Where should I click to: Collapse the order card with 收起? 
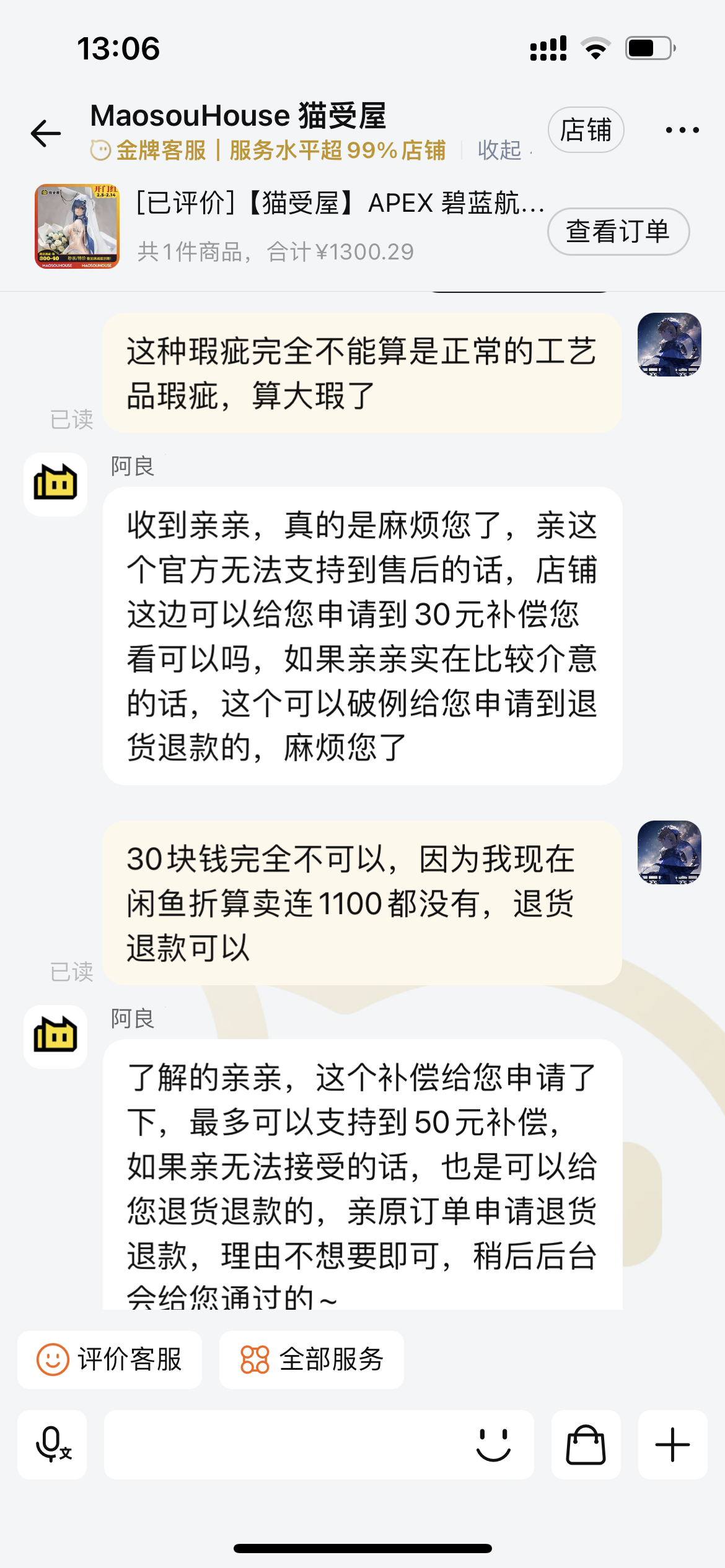(499, 150)
